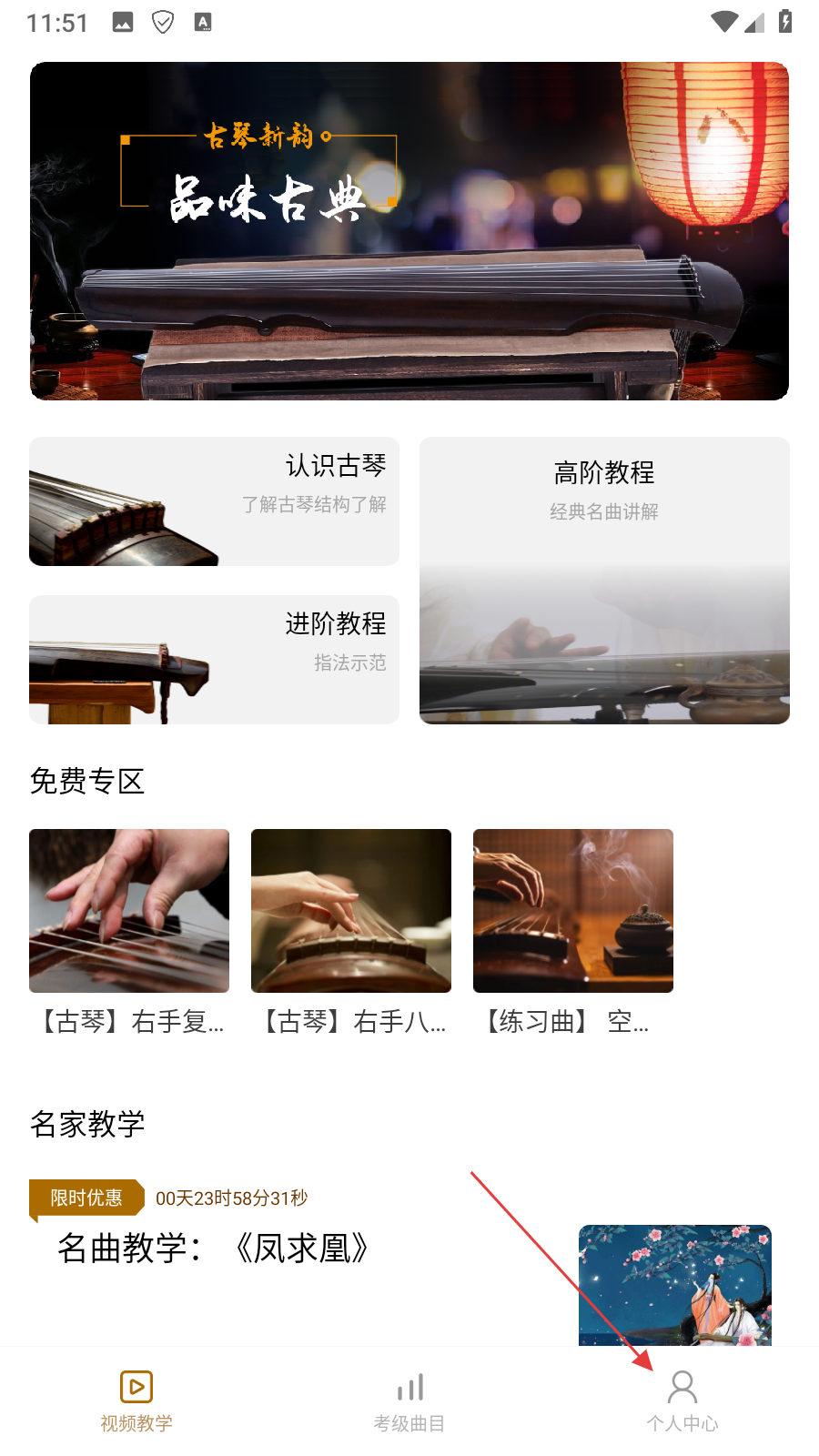Play the free video 【练习曲】空…

pos(573,911)
